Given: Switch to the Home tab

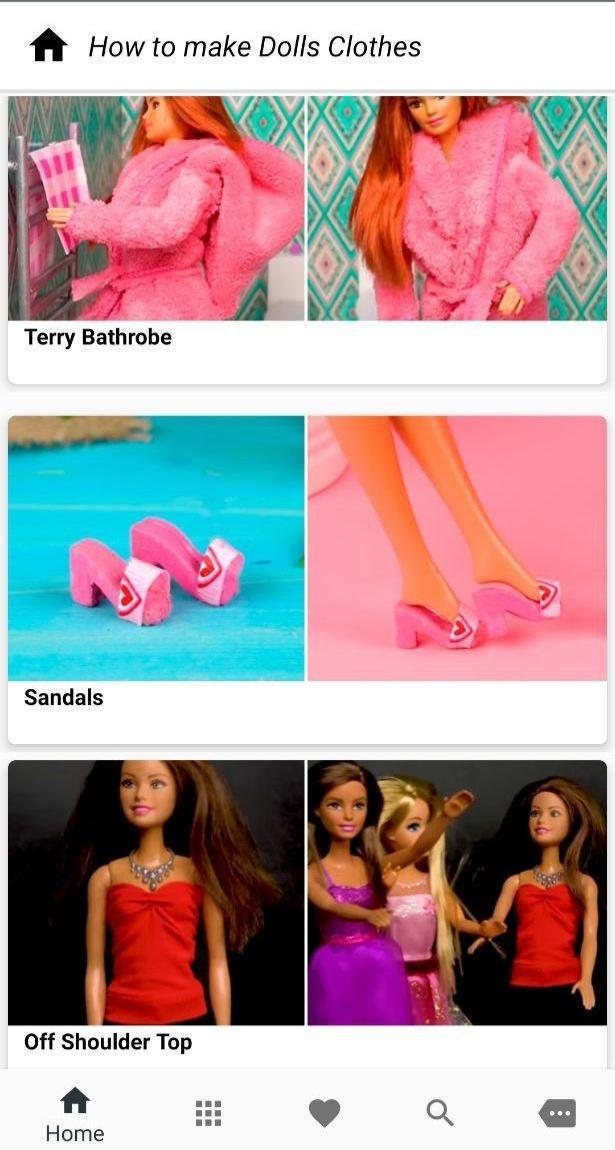Looking at the screenshot, I should click(x=75, y=1114).
